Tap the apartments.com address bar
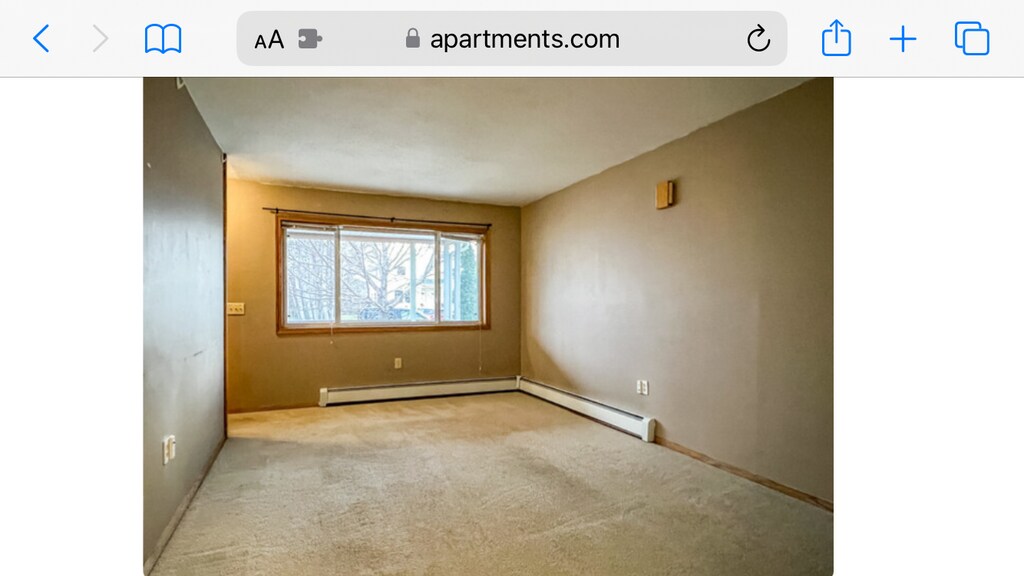Viewport: 1024px width, 576px height. click(x=524, y=39)
